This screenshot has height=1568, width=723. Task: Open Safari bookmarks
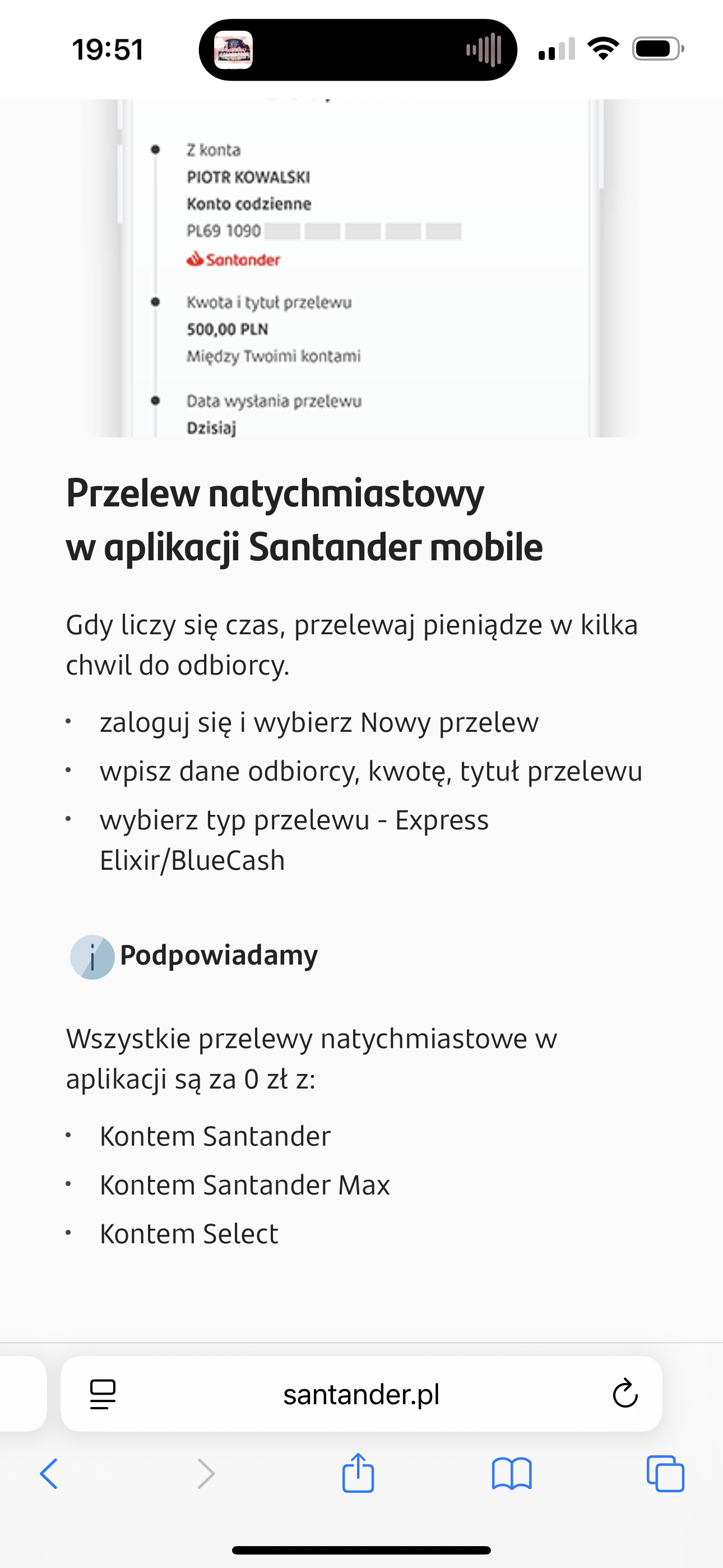(x=511, y=1474)
